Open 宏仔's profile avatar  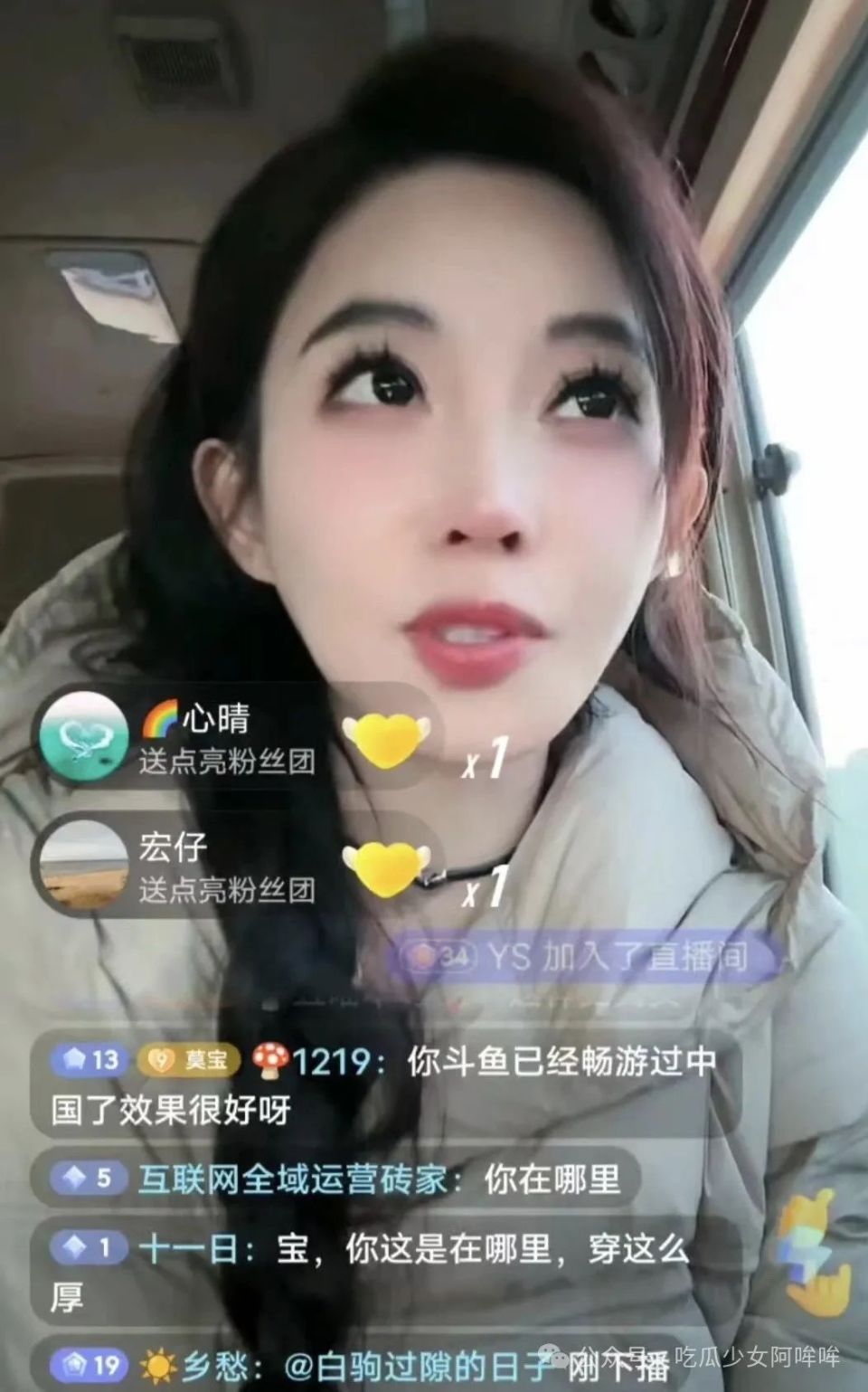(83, 866)
